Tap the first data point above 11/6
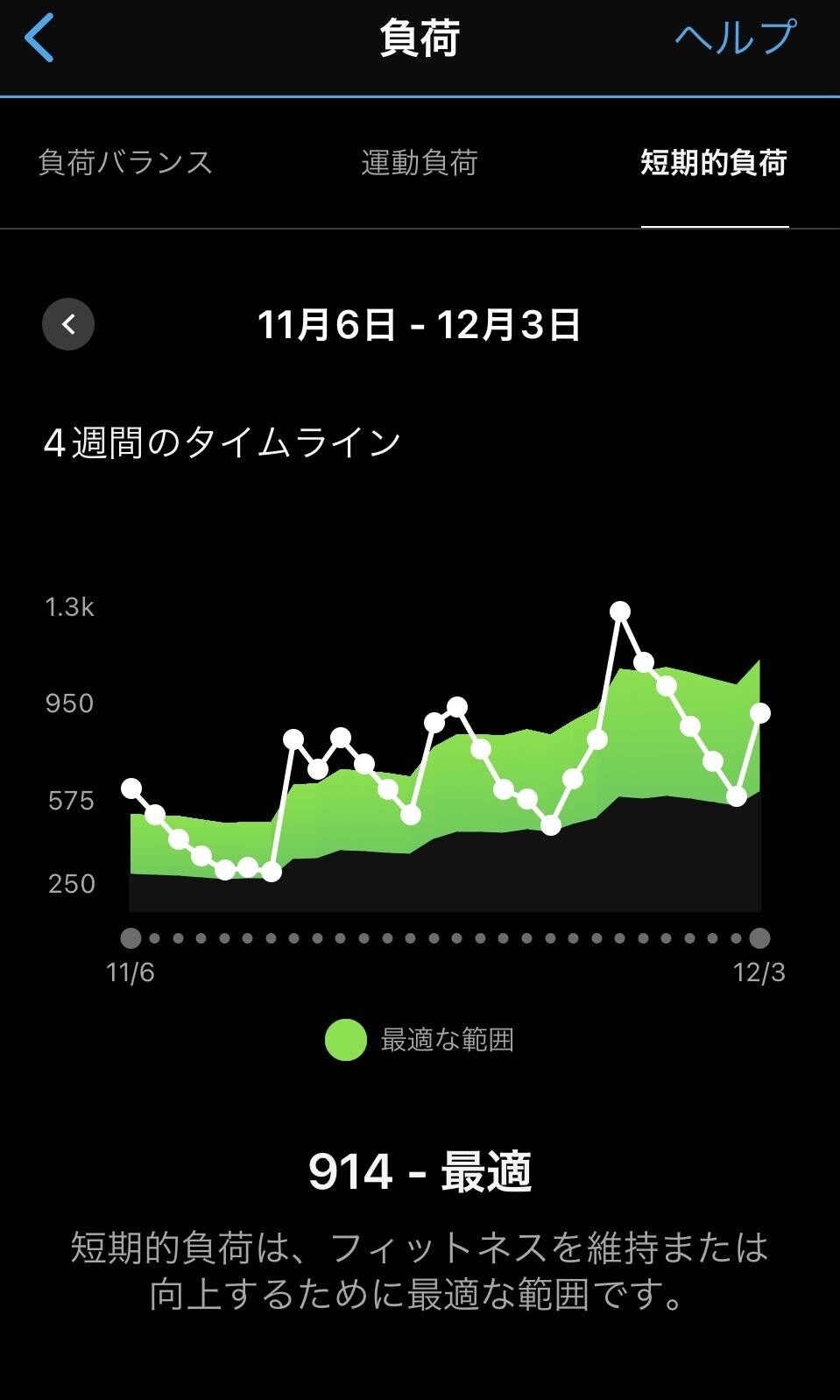Image resolution: width=840 pixels, height=1400 pixels. (x=133, y=788)
